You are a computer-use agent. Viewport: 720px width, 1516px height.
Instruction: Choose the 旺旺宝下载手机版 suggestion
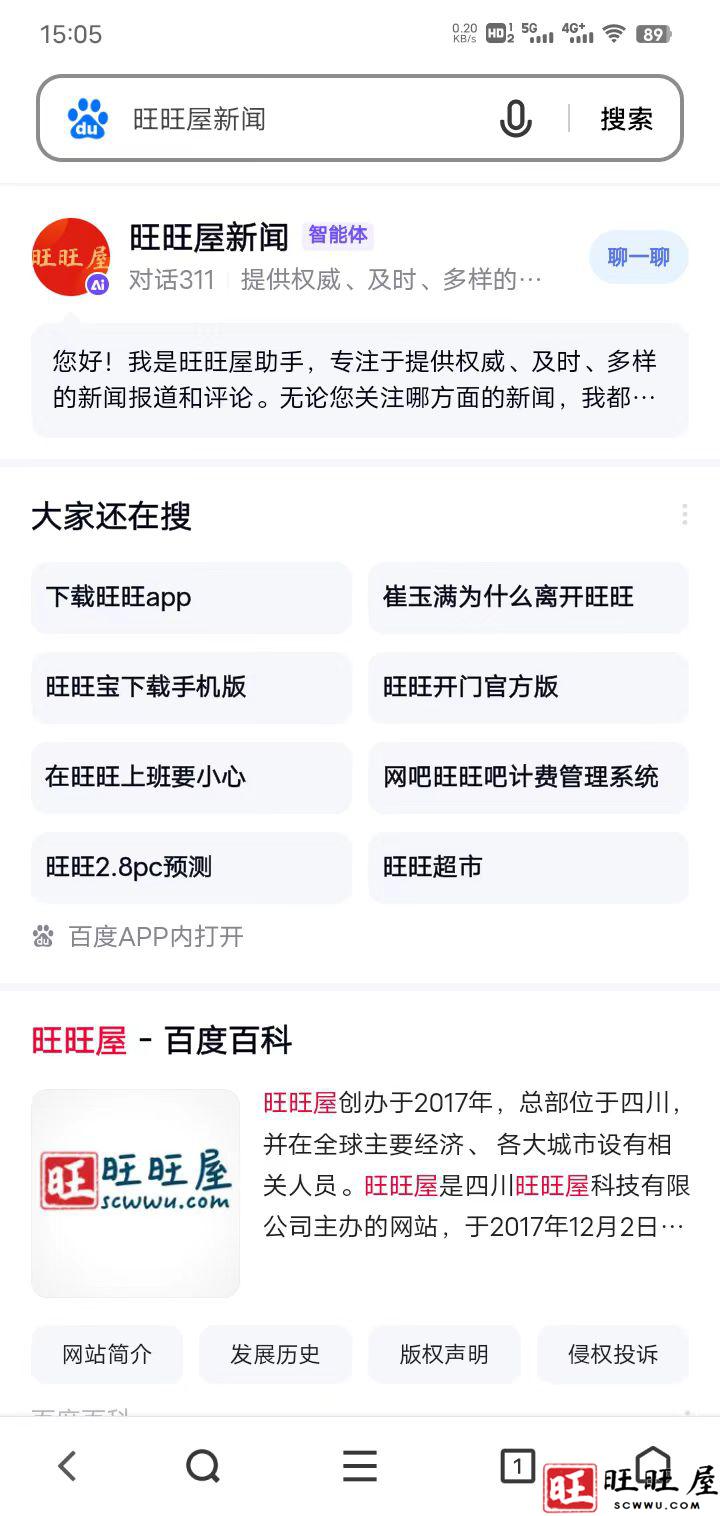point(191,687)
